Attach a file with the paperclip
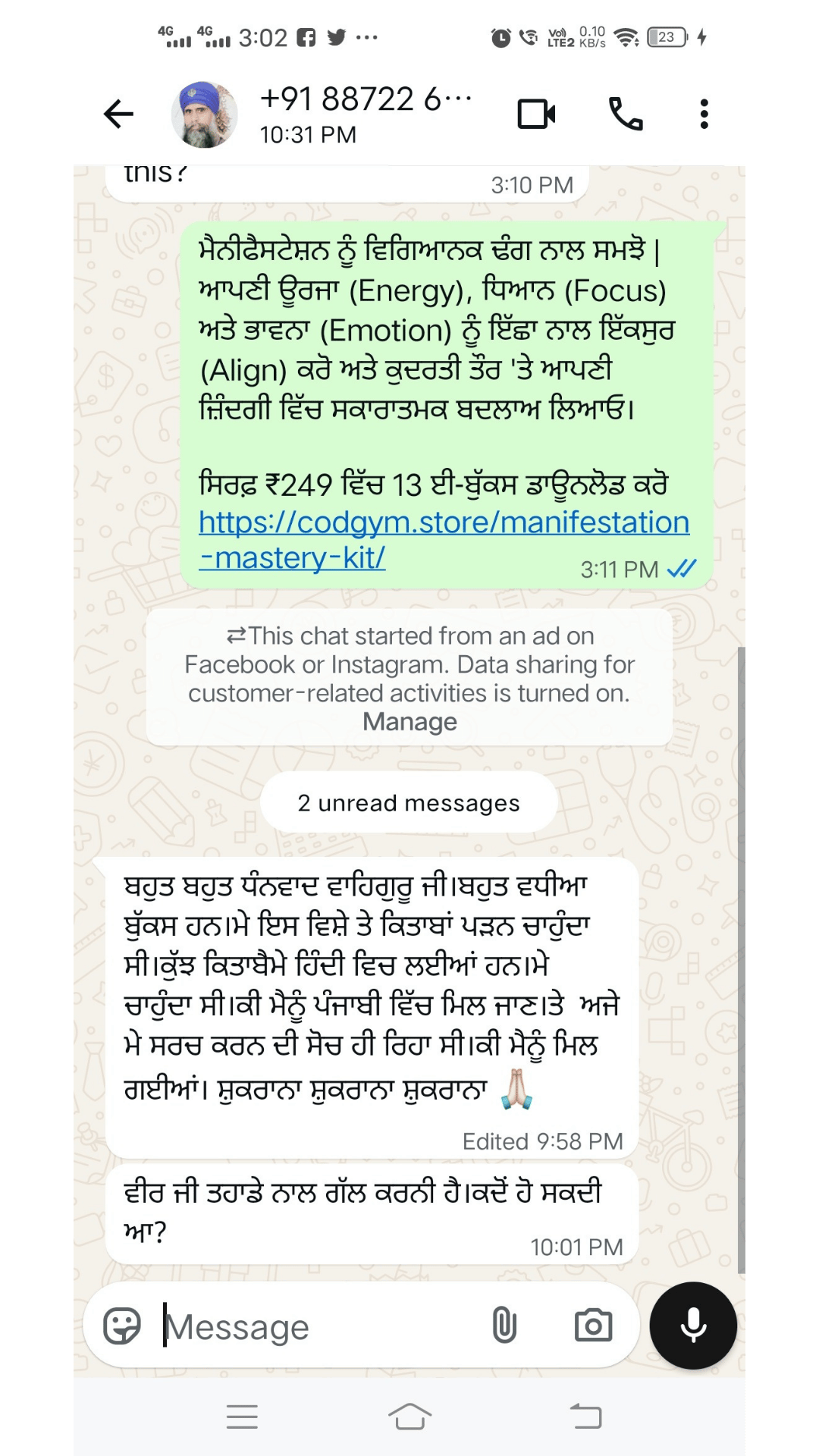Viewport: 819px width, 1456px height. pyautogui.click(x=504, y=1326)
